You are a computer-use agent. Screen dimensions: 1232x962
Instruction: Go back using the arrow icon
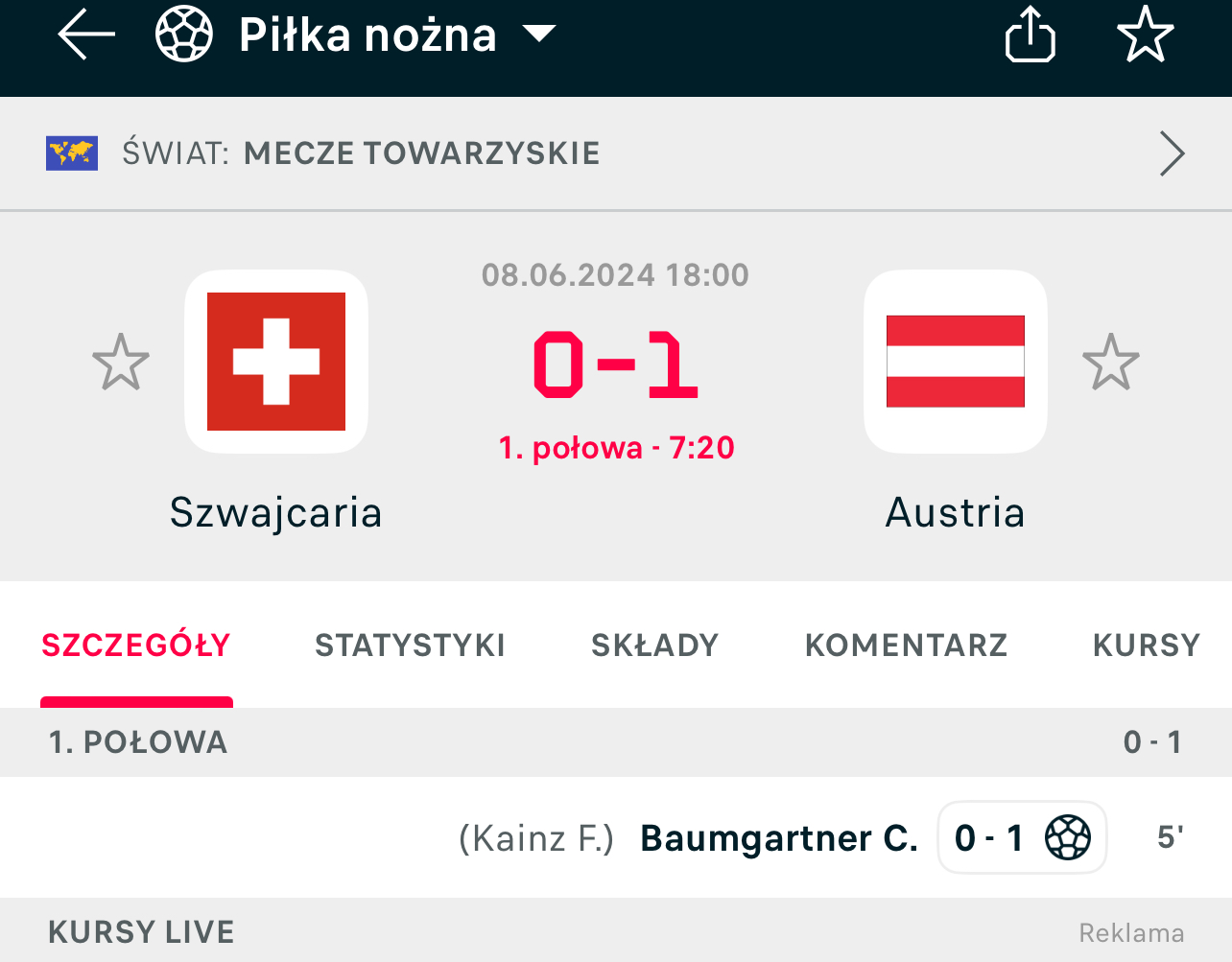(86, 35)
